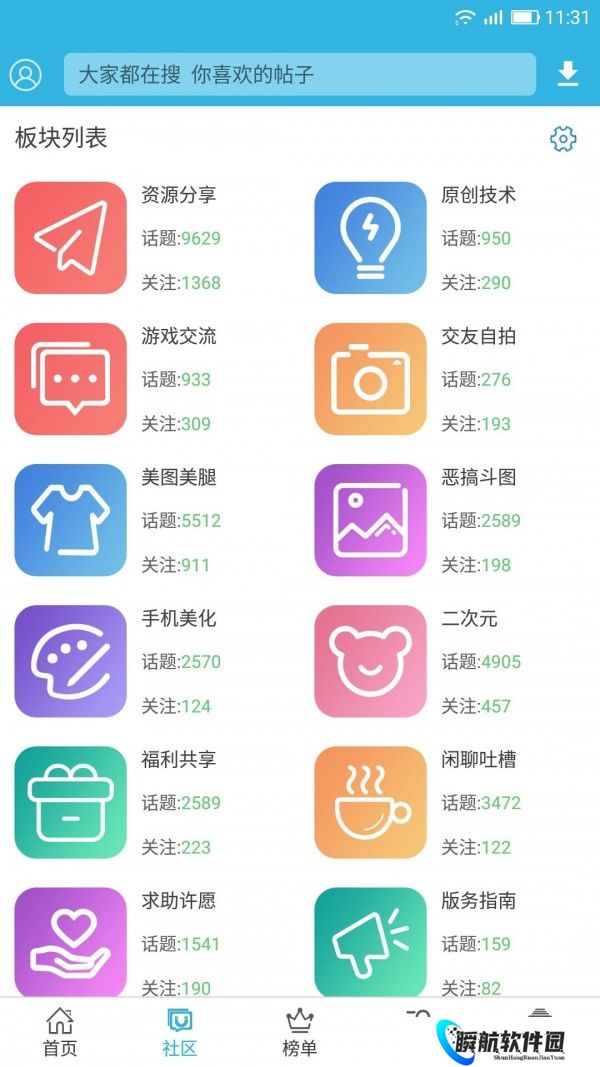Open the 板块列表 settings gear
Image resolution: width=600 pixels, height=1067 pixels.
[x=563, y=139]
